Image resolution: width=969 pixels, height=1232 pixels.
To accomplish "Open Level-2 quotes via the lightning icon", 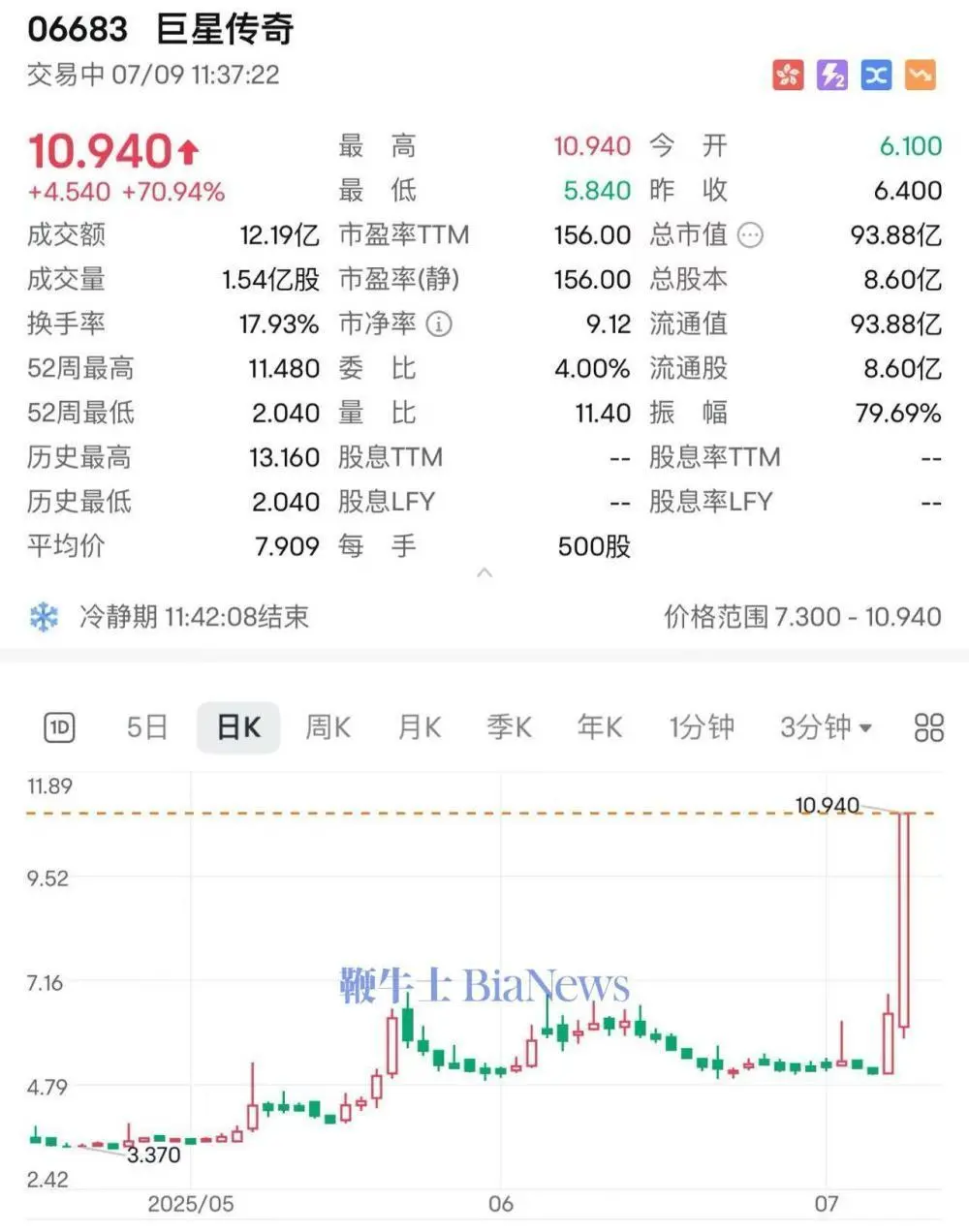I will [833, 75].
